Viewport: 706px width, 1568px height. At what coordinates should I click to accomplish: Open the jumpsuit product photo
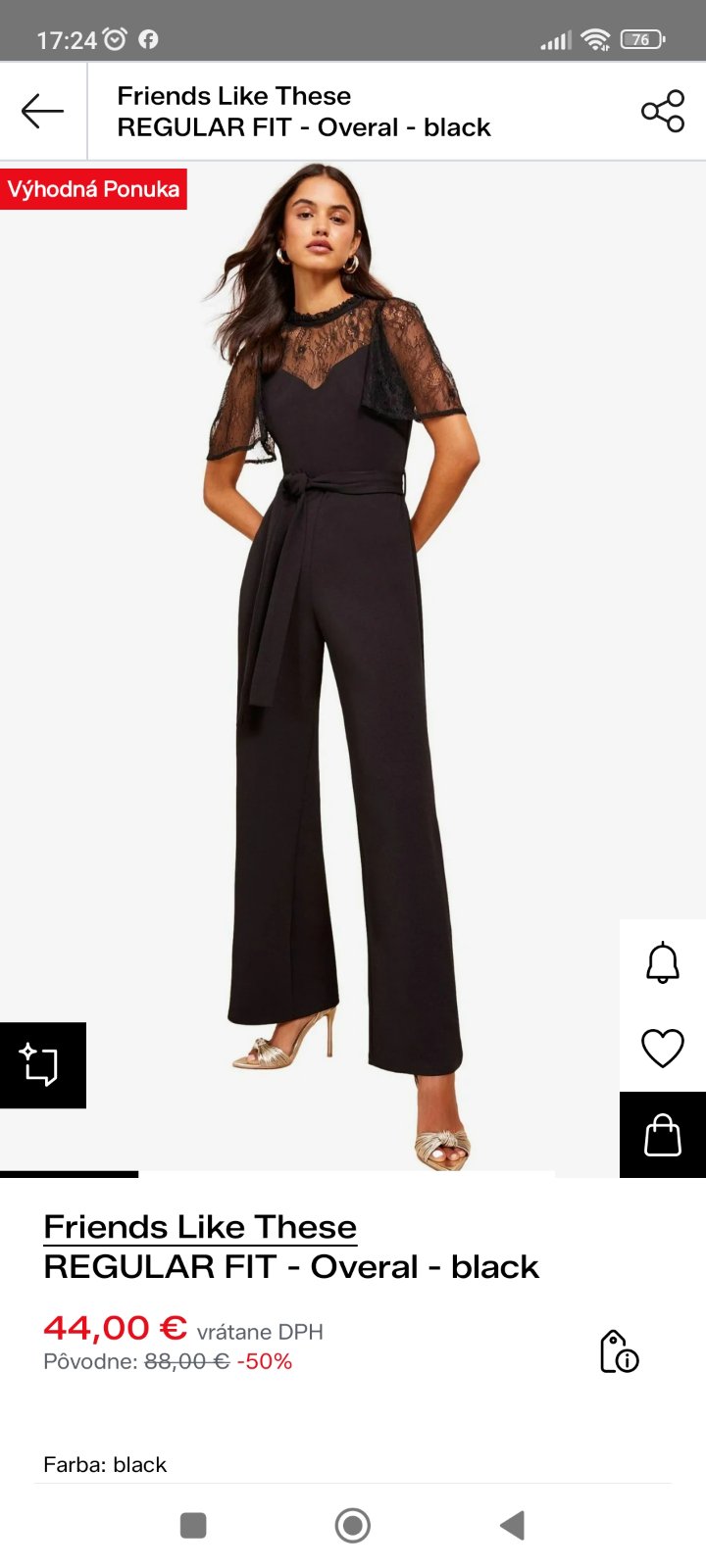(x=343, y=666)
